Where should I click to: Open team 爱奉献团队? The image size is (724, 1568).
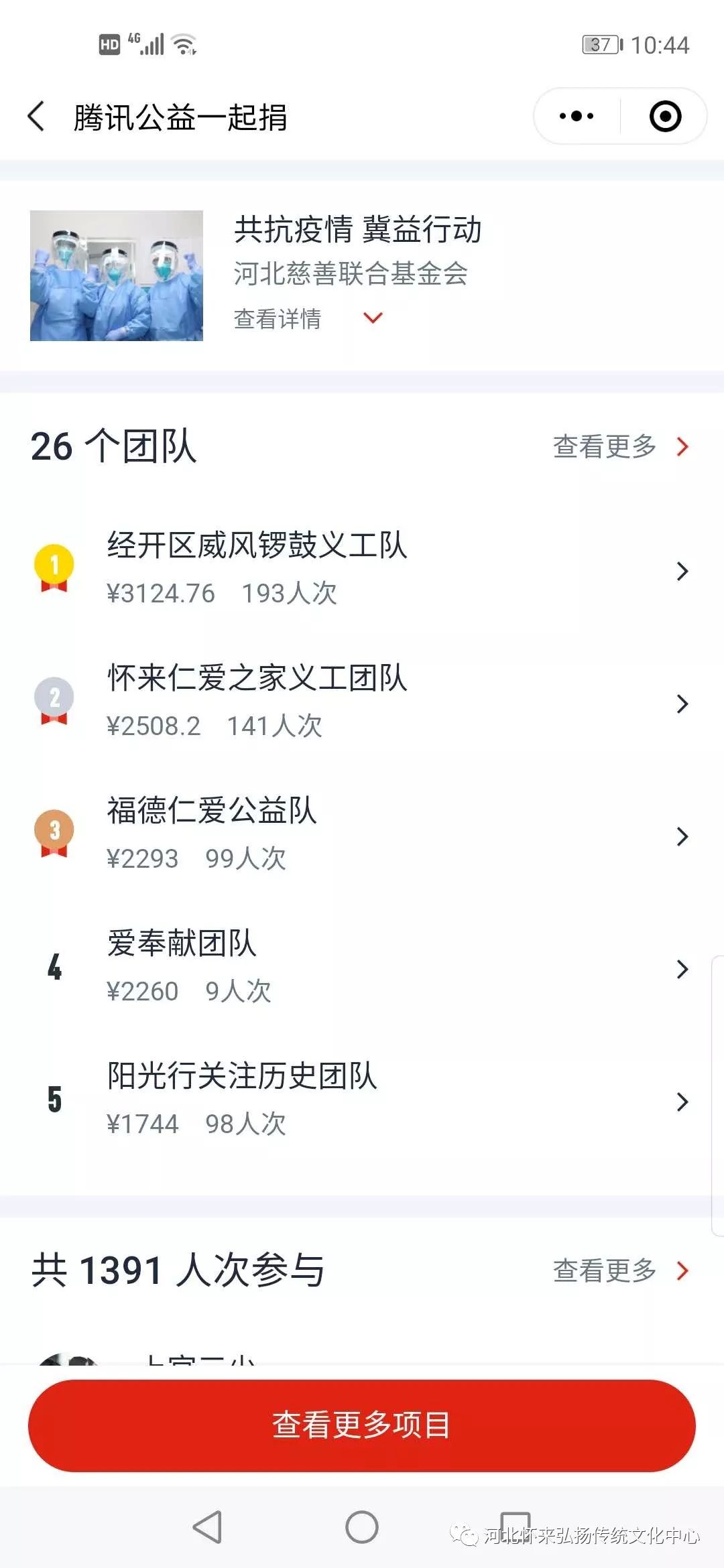tap(362, 968)
